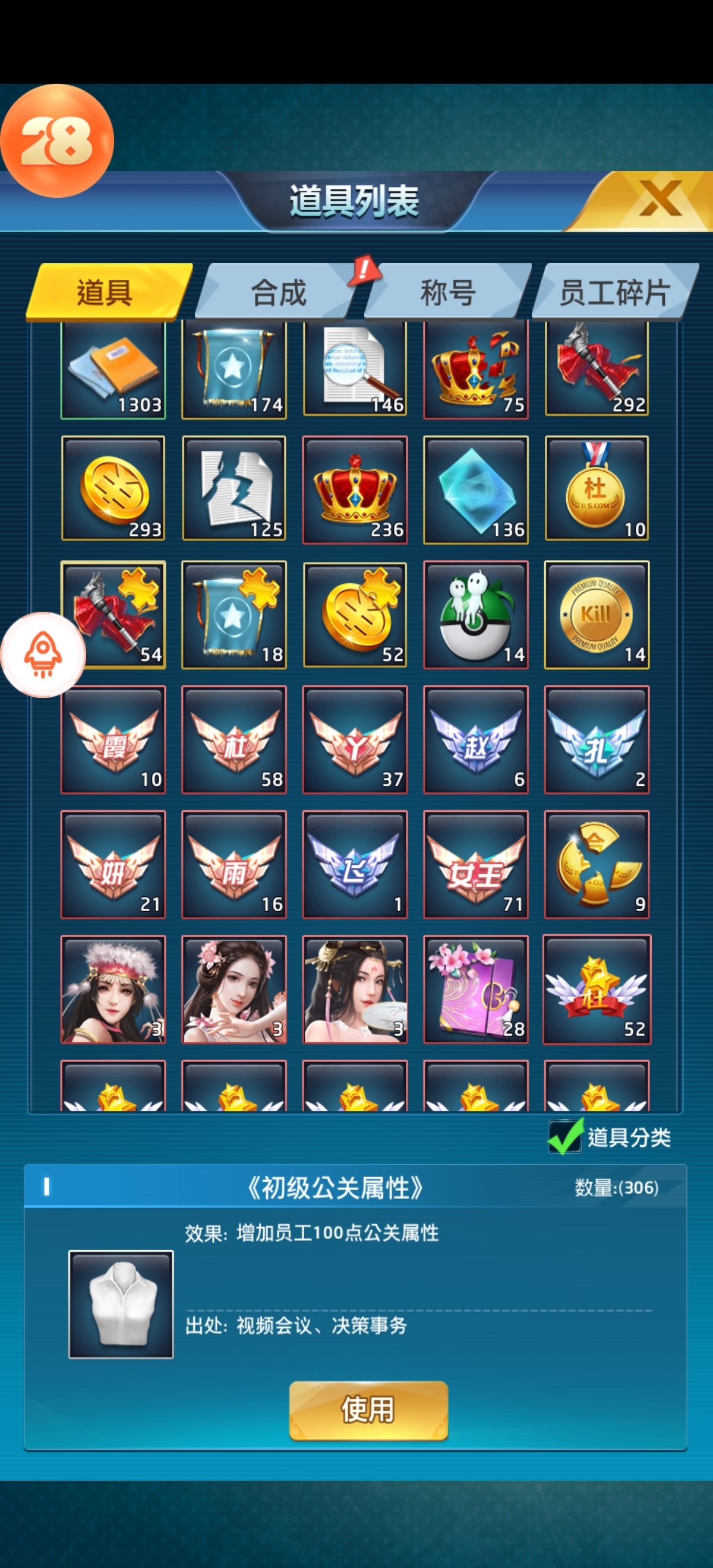Tap the orange 28 bubble
Image resolution: width=713 pixels, height=1568 pixels.
coord(56,141)
